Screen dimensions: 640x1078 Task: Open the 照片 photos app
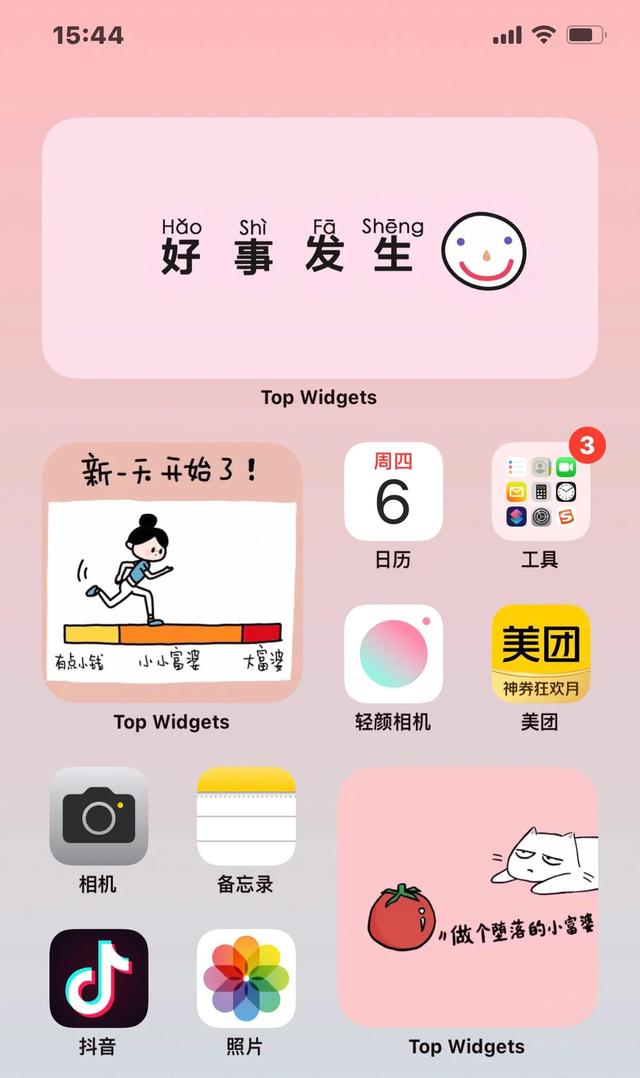click(245, 978)
